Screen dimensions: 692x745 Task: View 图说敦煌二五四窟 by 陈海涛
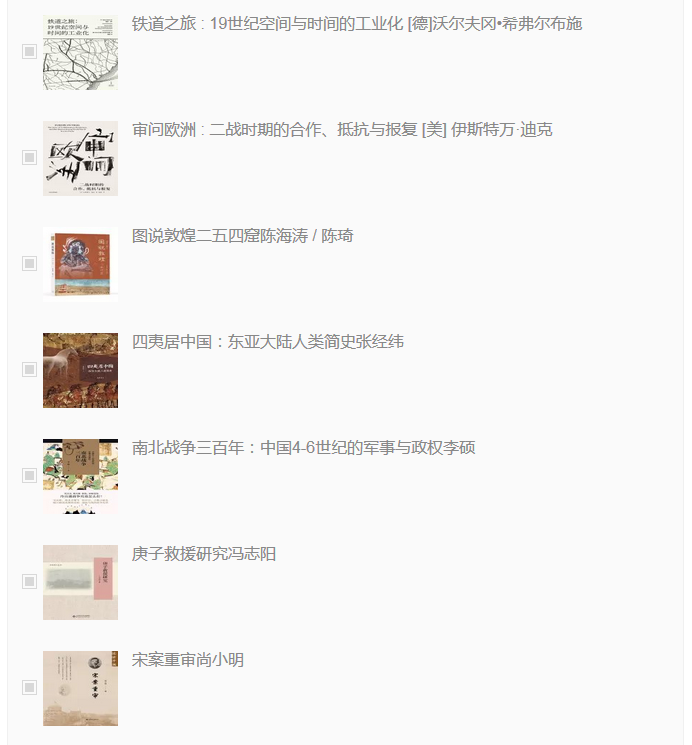(x=242, y=236)
